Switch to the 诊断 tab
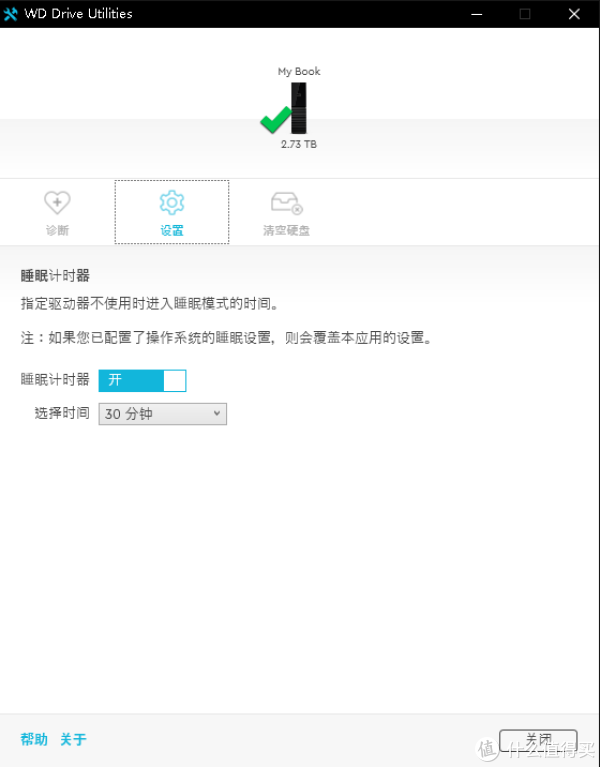The width and height of the screenshot is (600, 767). pos(57,212)
